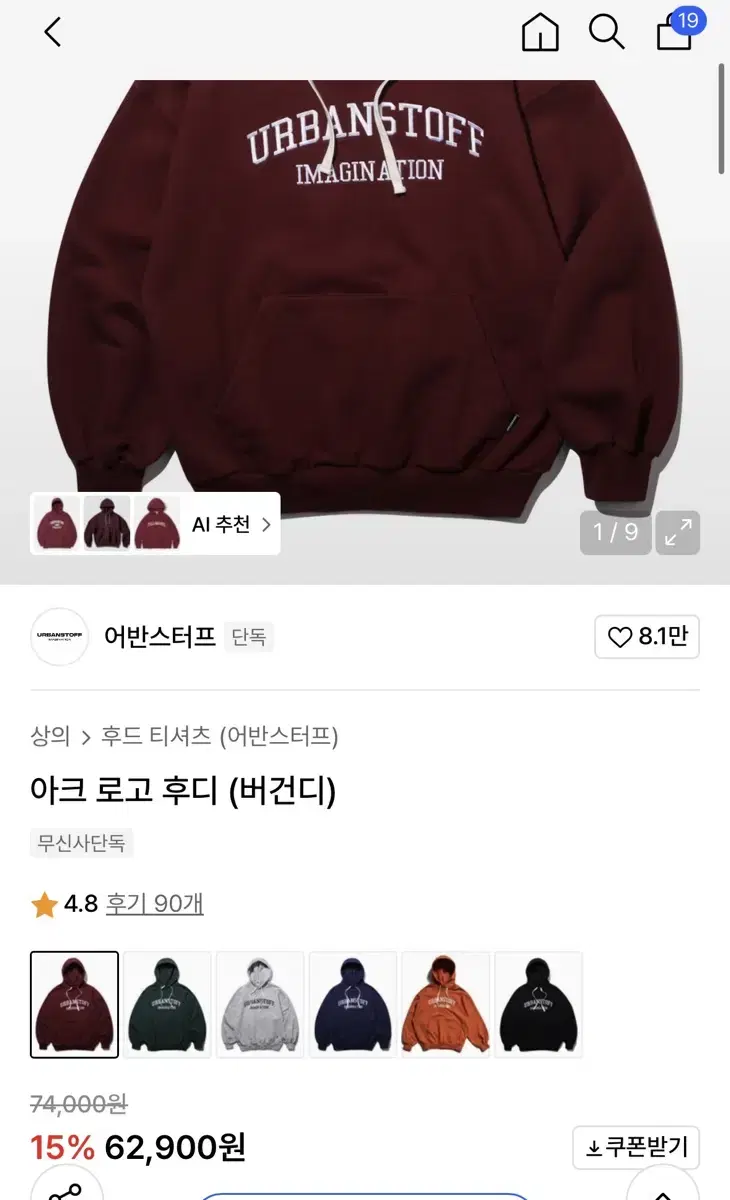Screen dimensions: 730x1200
Task: Open the search icon
Action: 606,33
